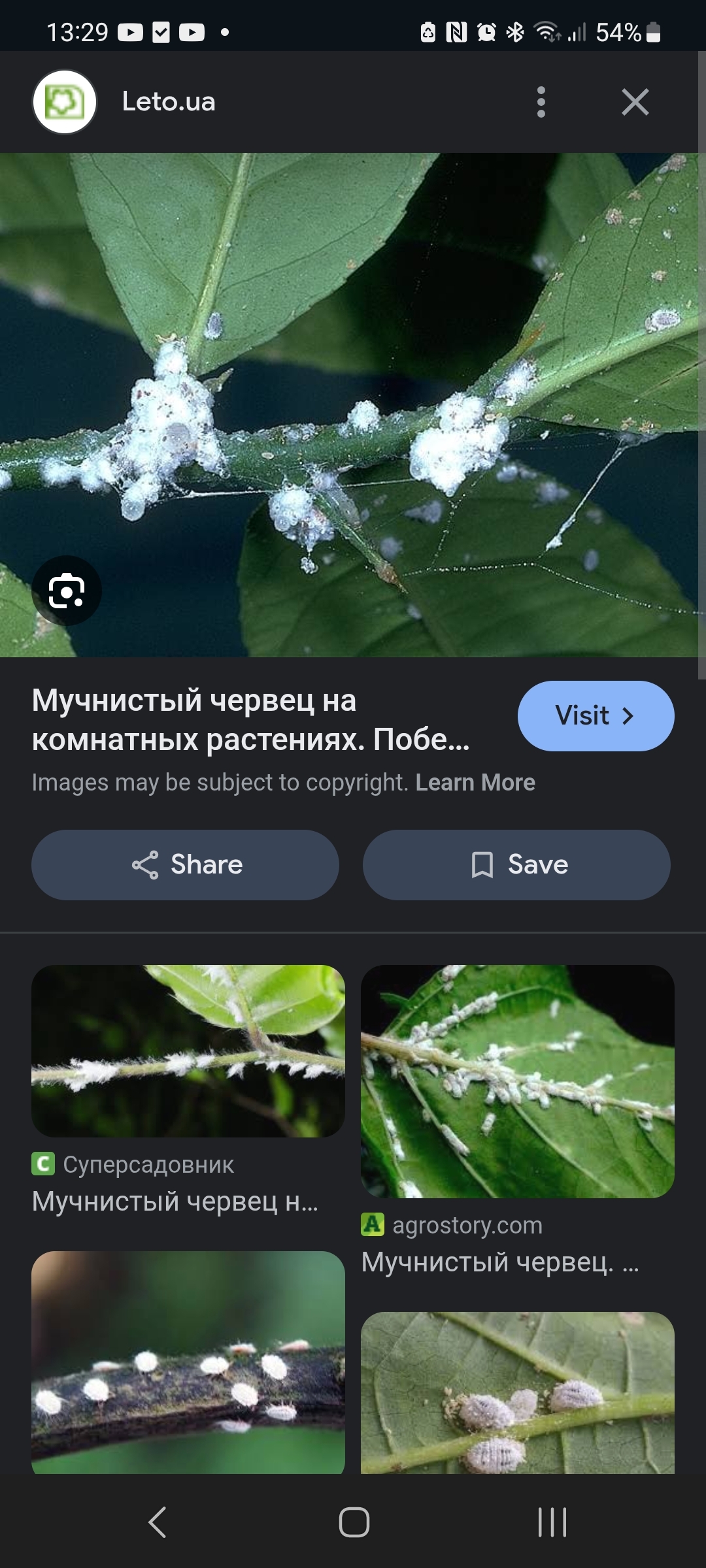The image size is (706, 1568).
Task: Visit the Leto.ua page
Action: point(596,716)
